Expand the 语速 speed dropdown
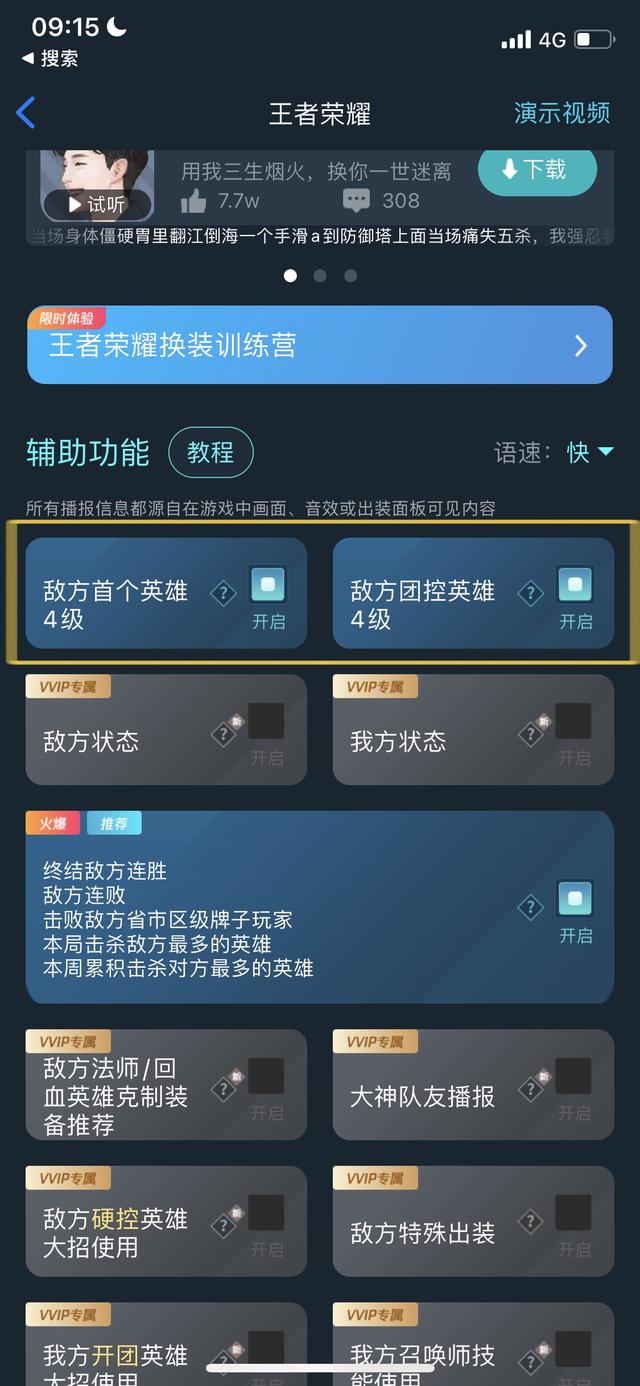 tap(555, 453)
